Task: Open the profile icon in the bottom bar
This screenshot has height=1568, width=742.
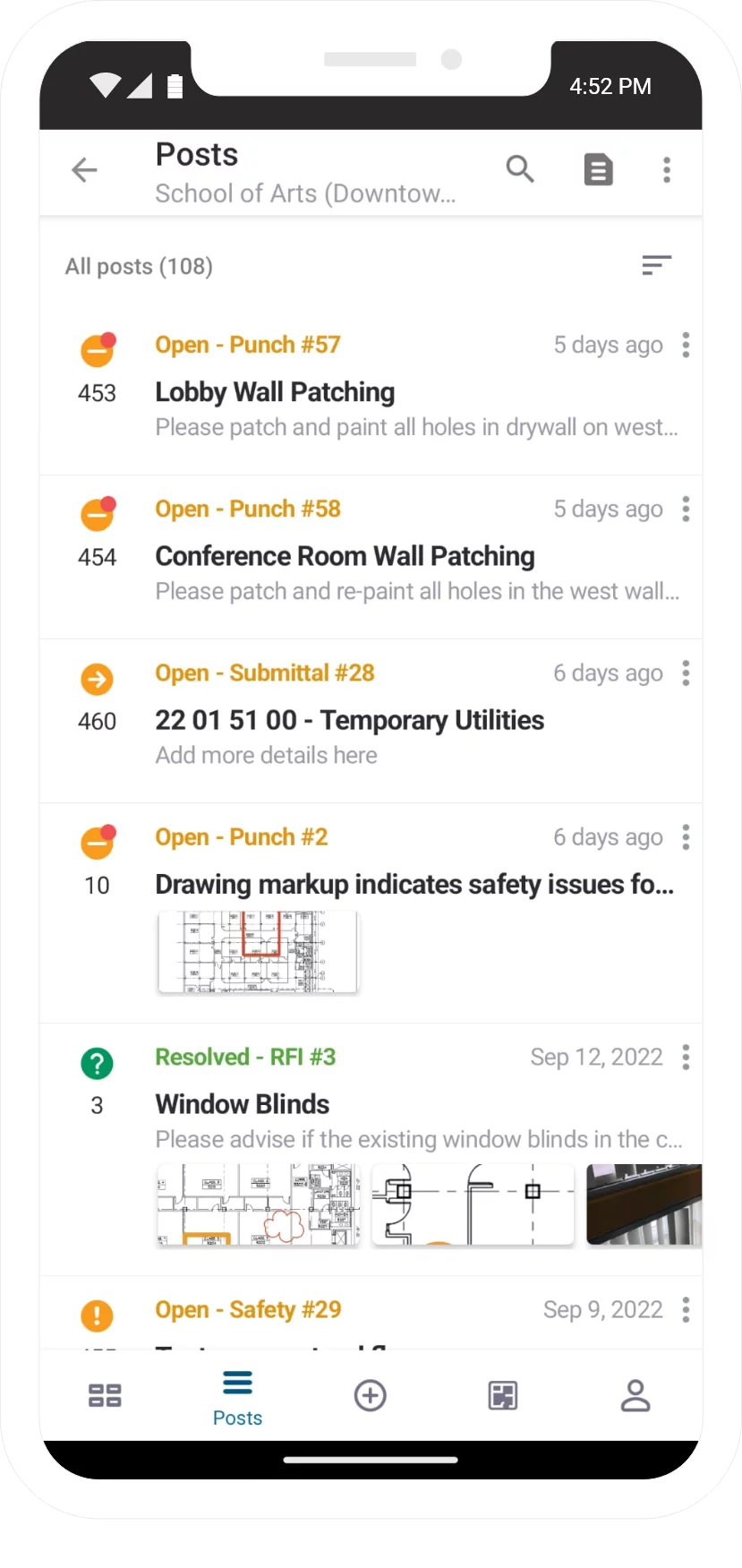Action: (x=635, y=1395)
